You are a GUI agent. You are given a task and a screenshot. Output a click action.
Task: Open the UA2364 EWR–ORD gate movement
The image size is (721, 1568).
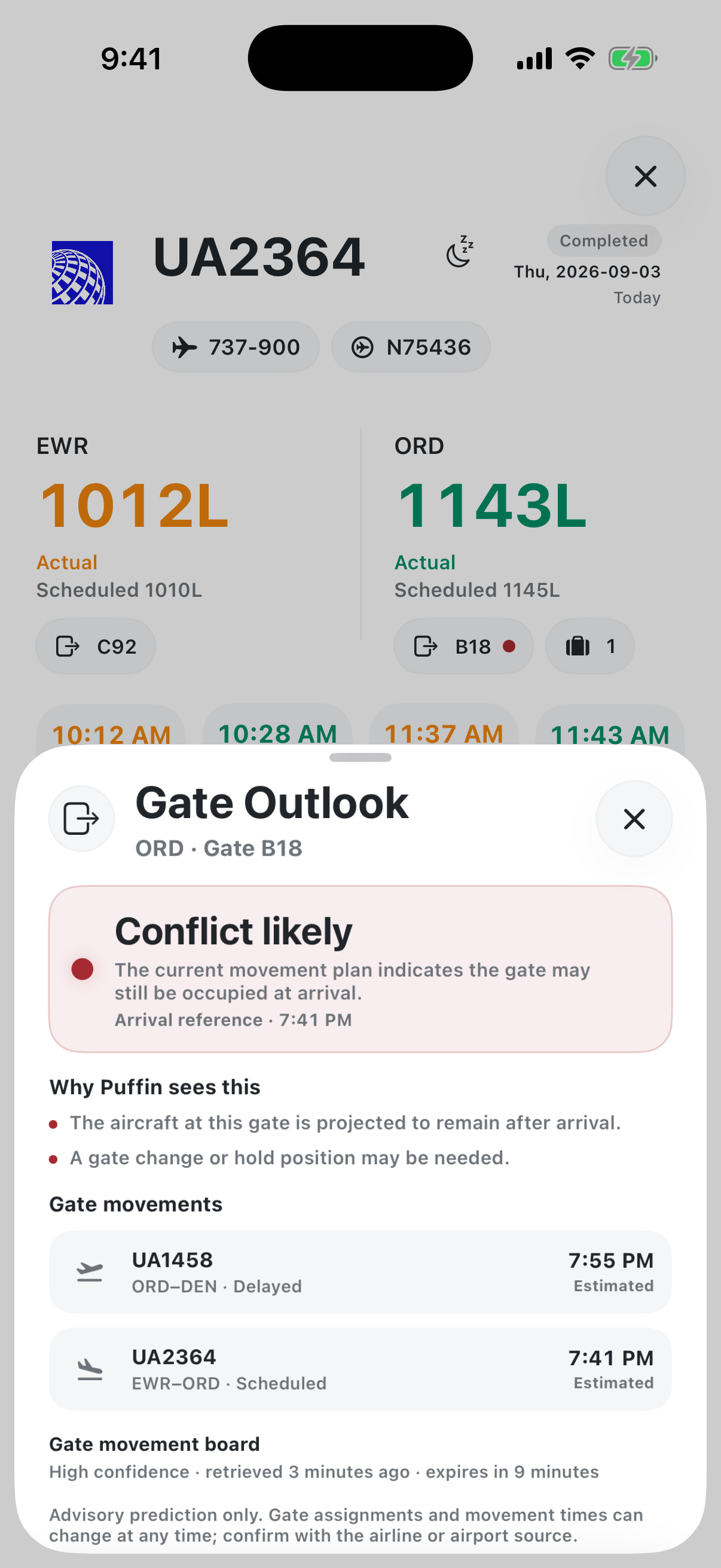click(360, 1369)
